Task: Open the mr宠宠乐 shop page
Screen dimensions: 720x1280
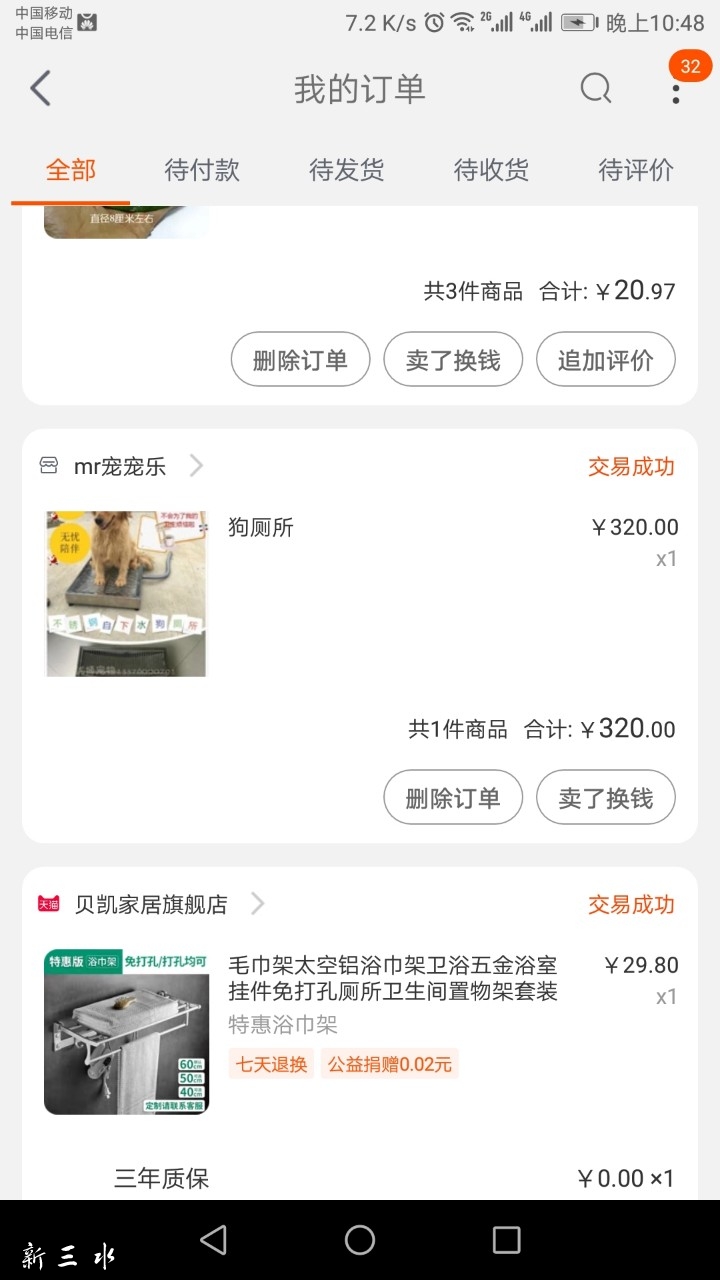Action: 121,466
